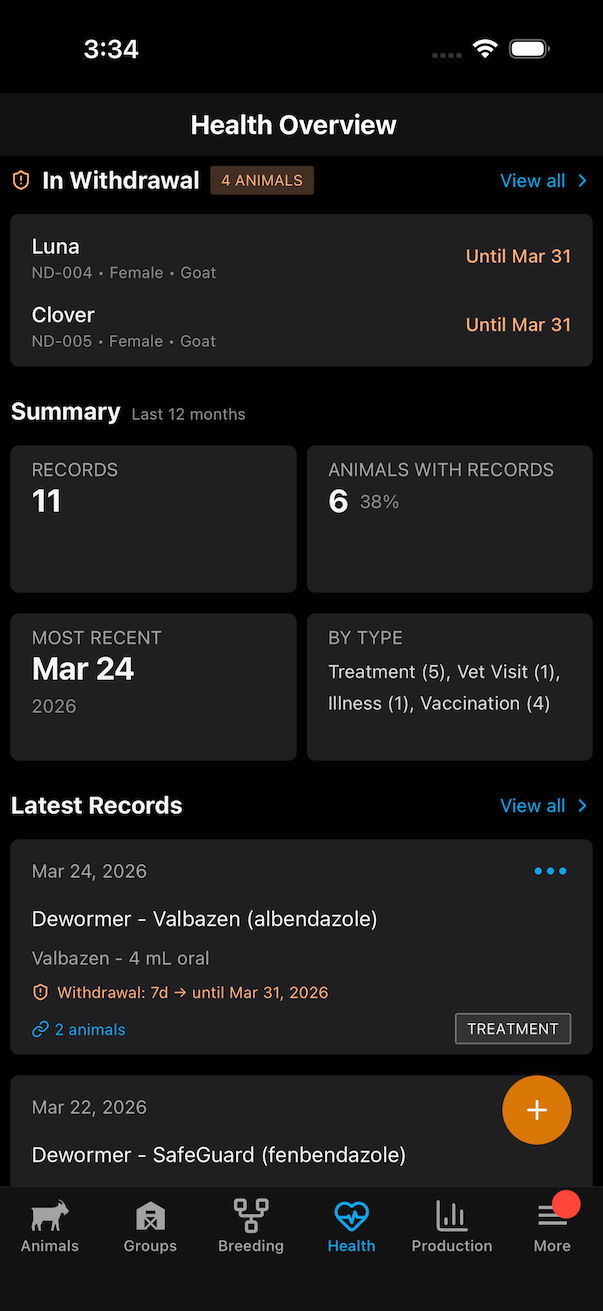Viewport: 603px width, 1311px height.
Task: Go to the Groups tab
Action: (150, 1227)
